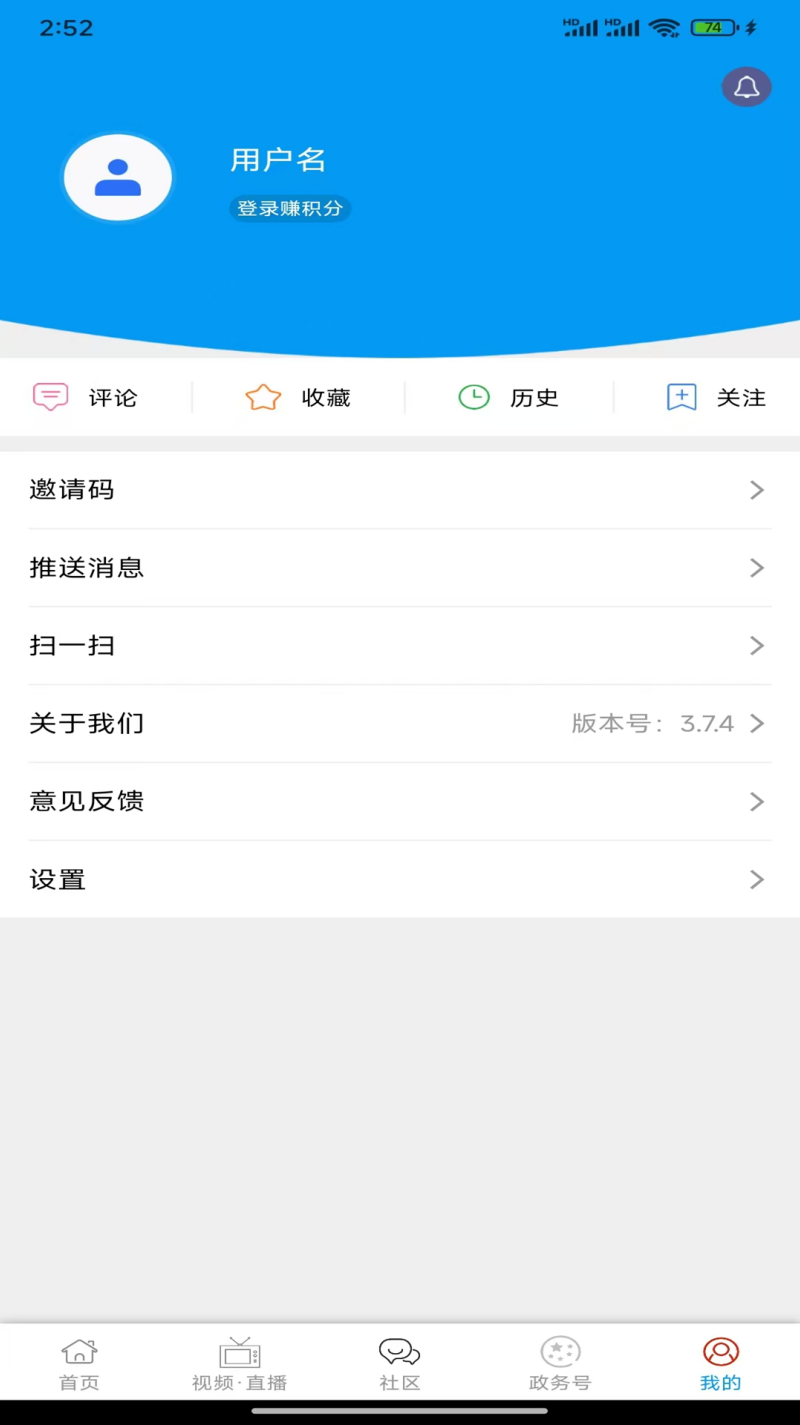Open my 关注 follows
Viewport: 800px width, 1425px height.
coord(716,397)
